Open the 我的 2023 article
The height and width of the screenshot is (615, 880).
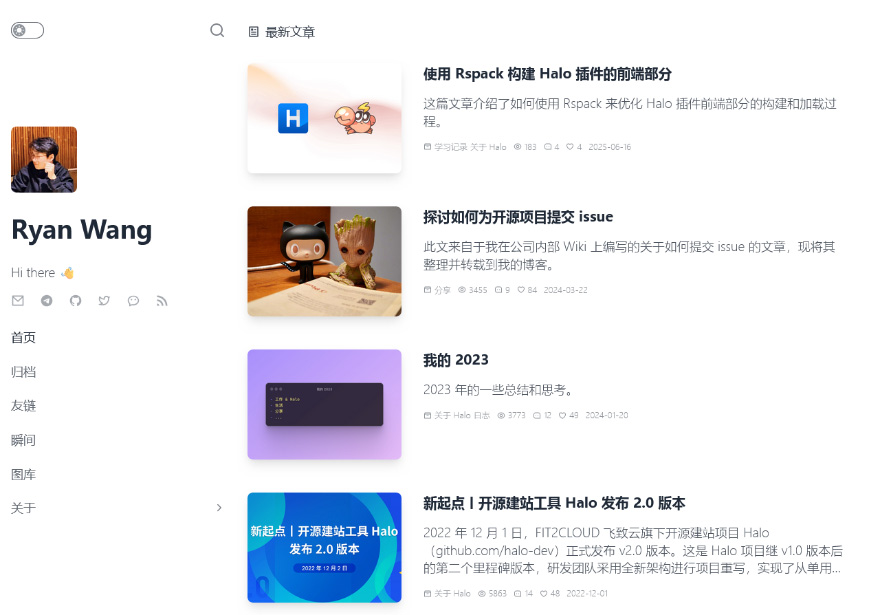455,360
